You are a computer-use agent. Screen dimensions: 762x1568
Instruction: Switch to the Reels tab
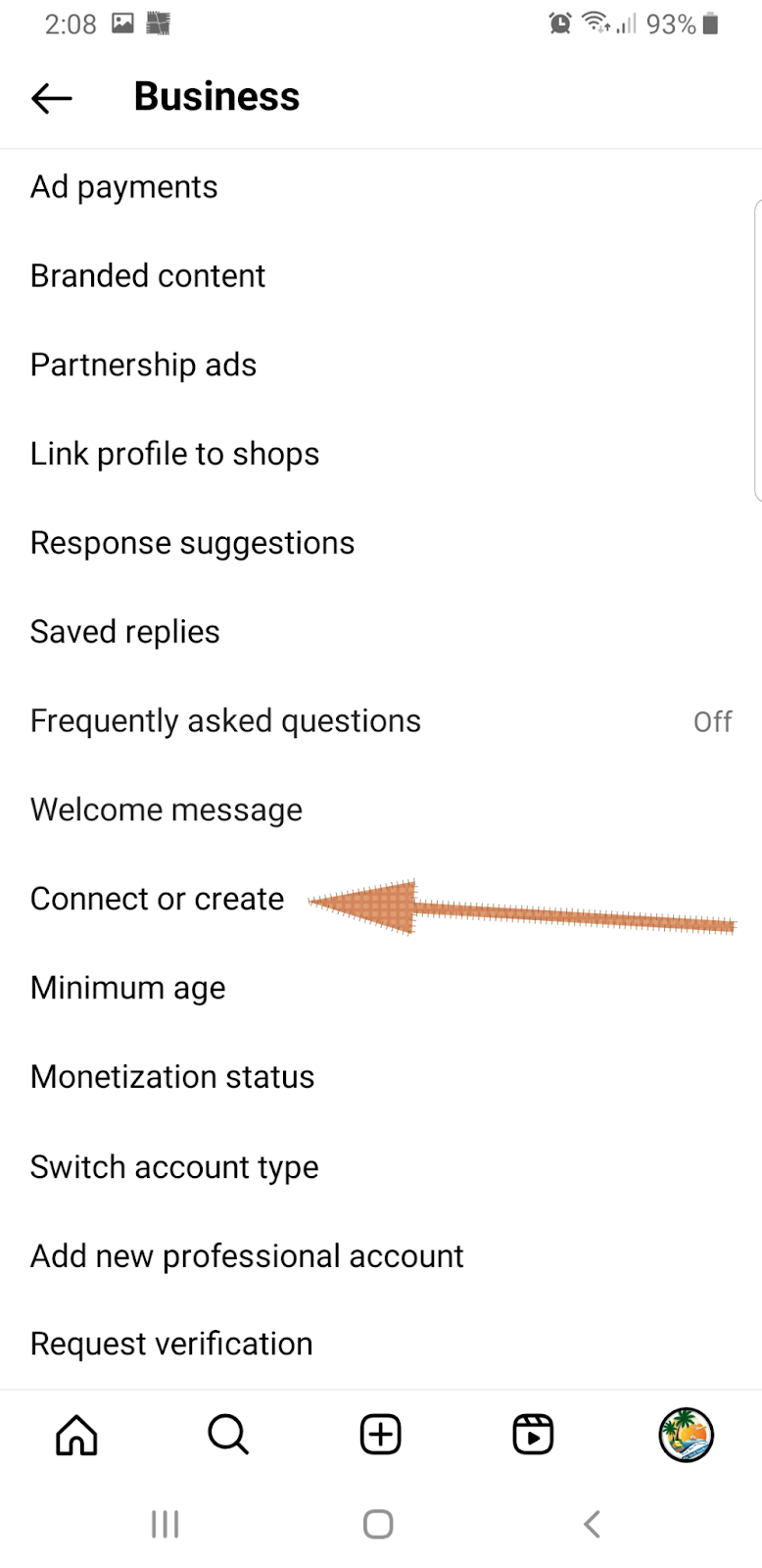click(x=533, y=1436)
